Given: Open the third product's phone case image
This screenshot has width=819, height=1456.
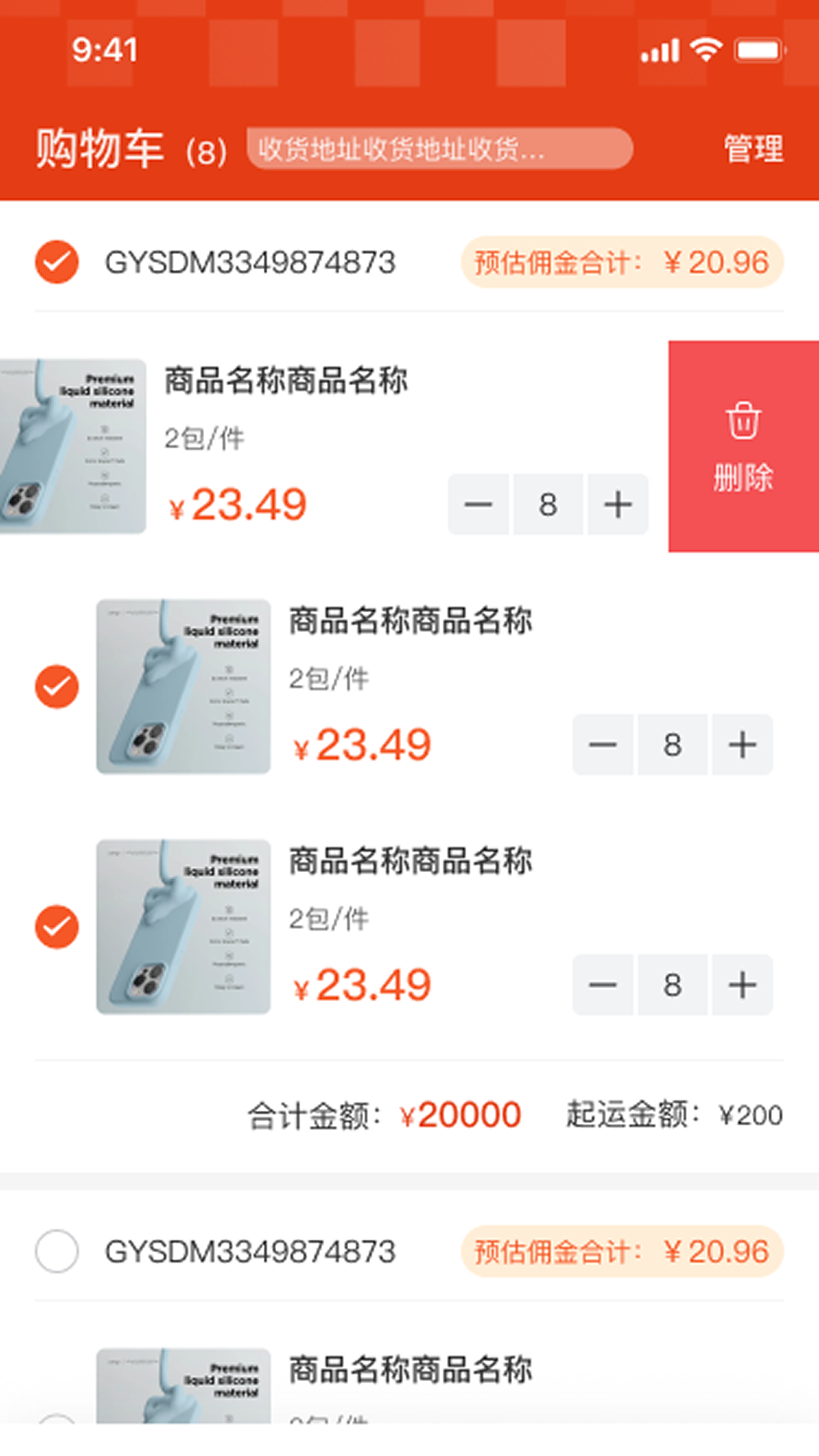Looking at the screenshot, I should tap(184, 927).
